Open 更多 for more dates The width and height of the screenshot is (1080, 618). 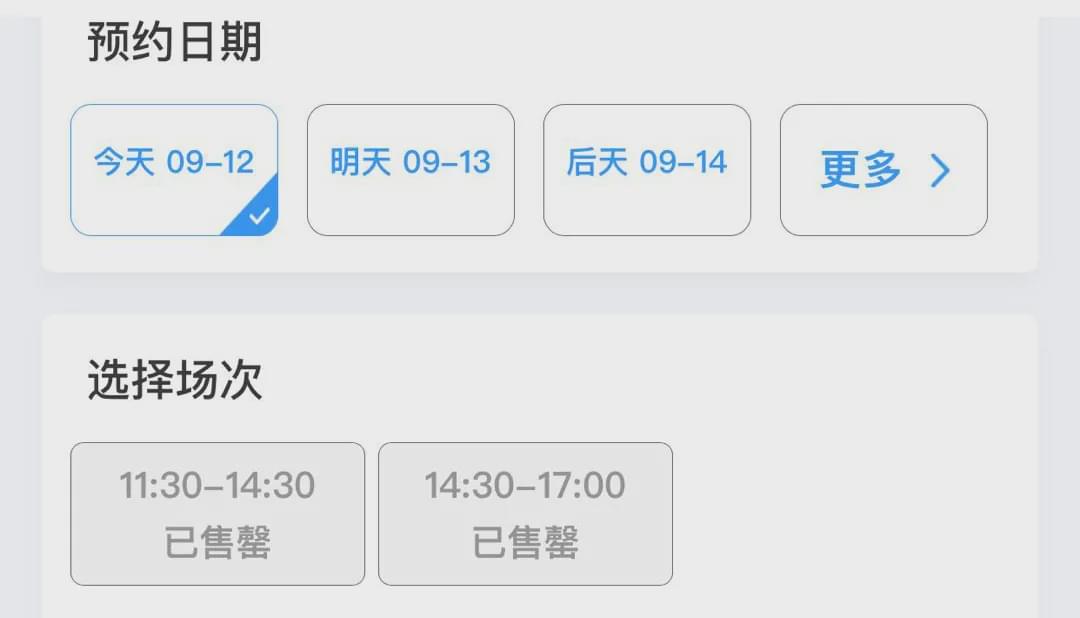[883, 170]
